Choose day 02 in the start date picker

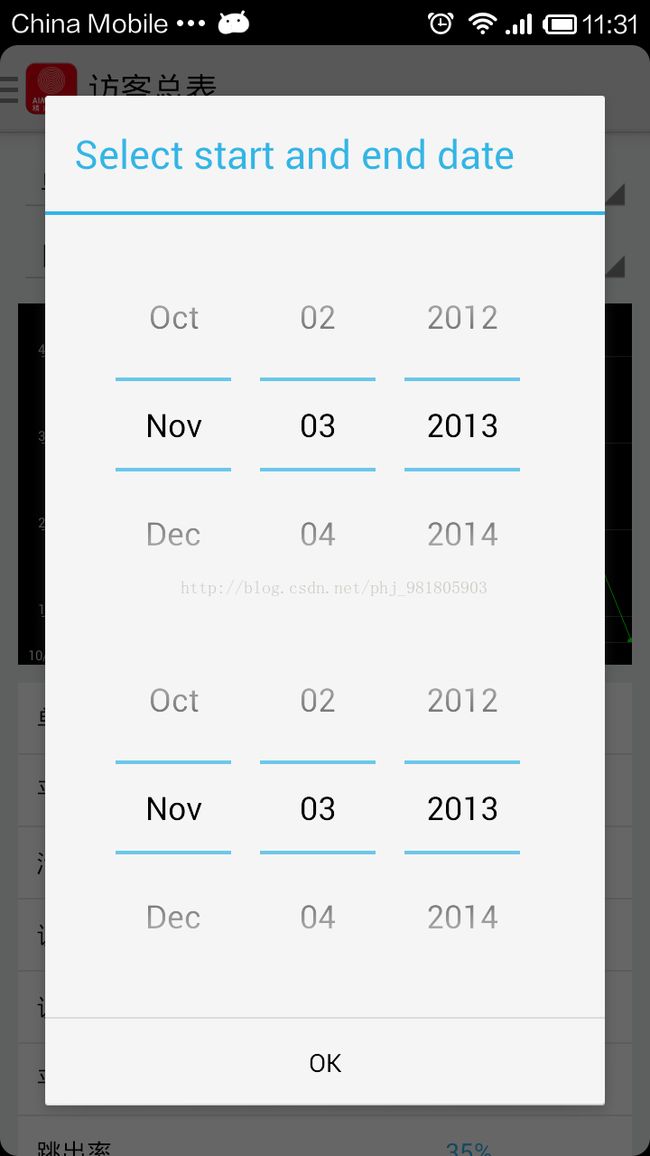point(318,318)
